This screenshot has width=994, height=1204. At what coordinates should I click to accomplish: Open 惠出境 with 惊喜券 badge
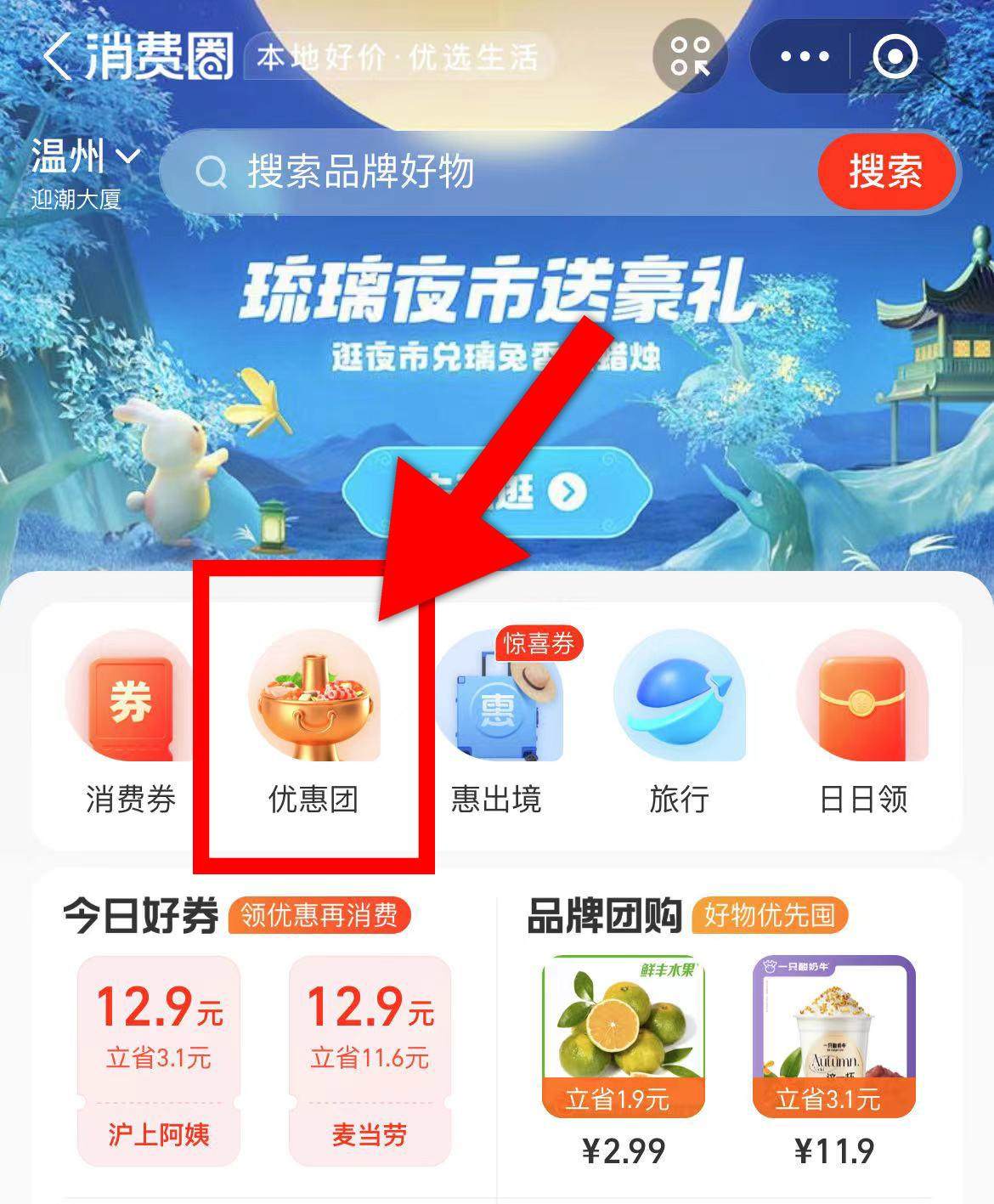(x=497, y=722)
